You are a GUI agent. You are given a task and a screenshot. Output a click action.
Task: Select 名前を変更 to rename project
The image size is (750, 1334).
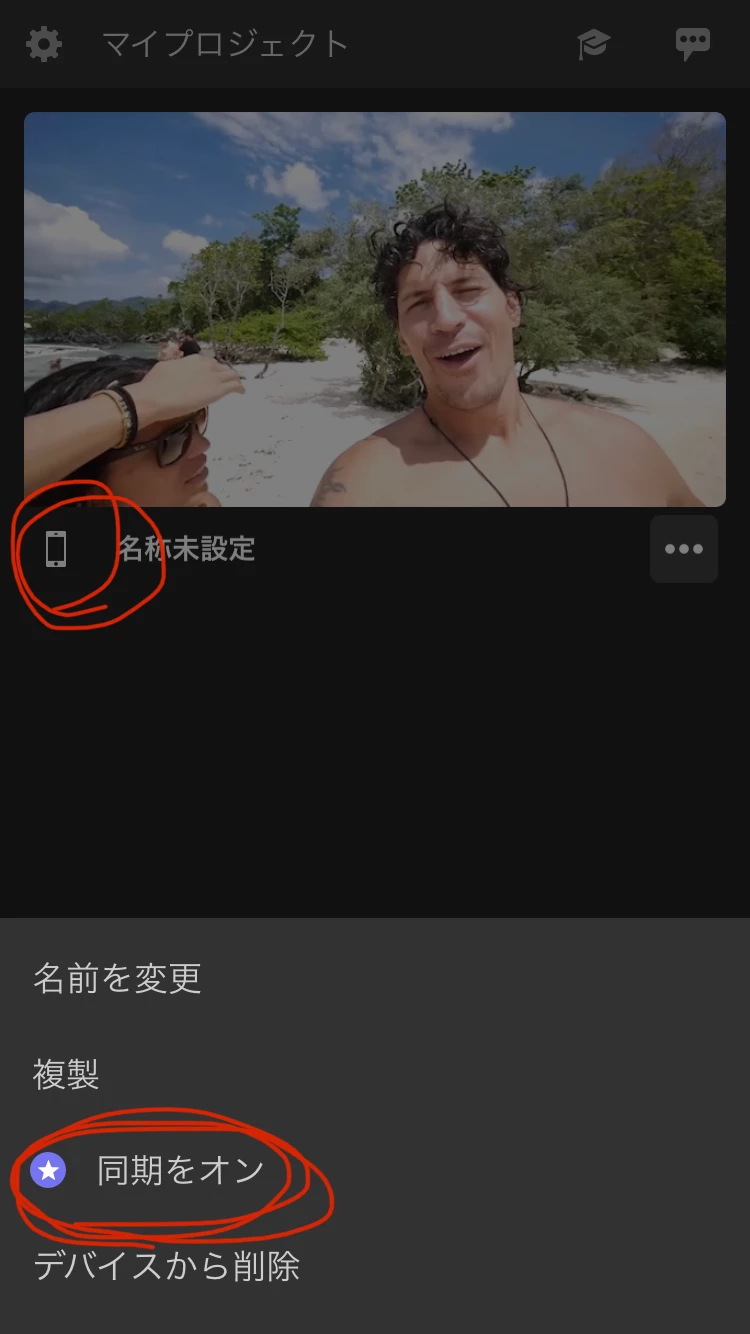pos(118,978)
